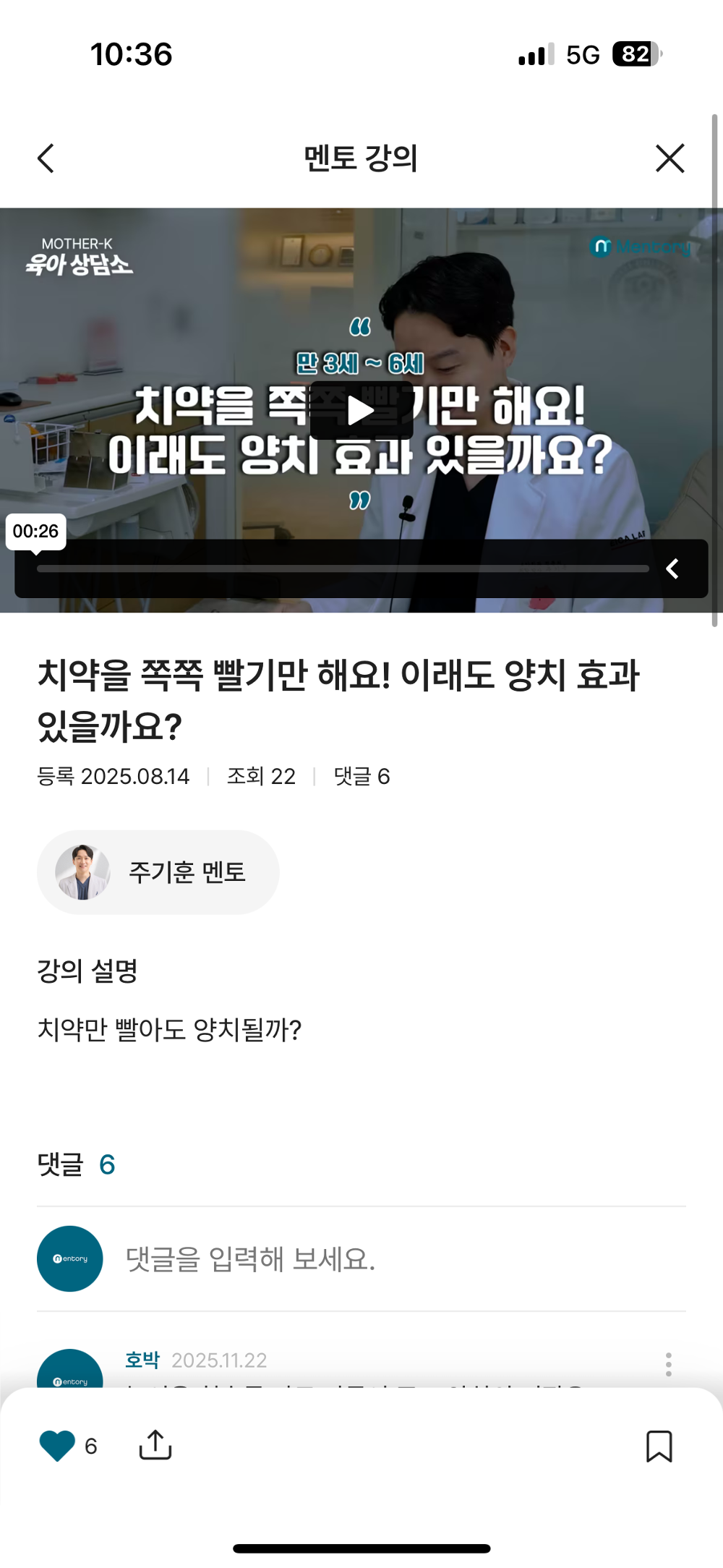The width and height of the screenshot is (723, 1568).
Task: Close the 멘토 강의 screen
Action: point(669,158)
